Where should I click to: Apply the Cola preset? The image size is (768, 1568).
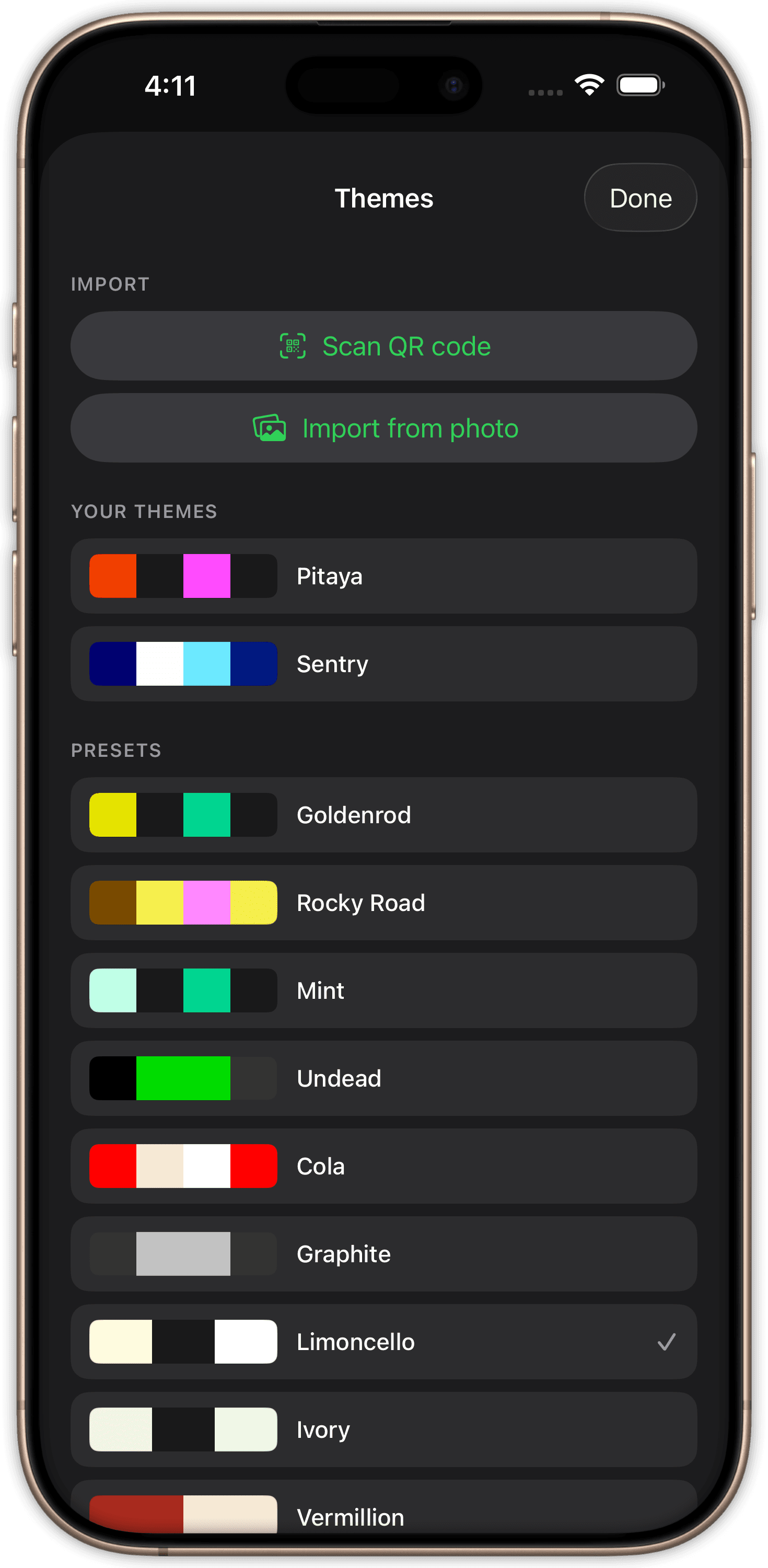tap(384, 1166)
